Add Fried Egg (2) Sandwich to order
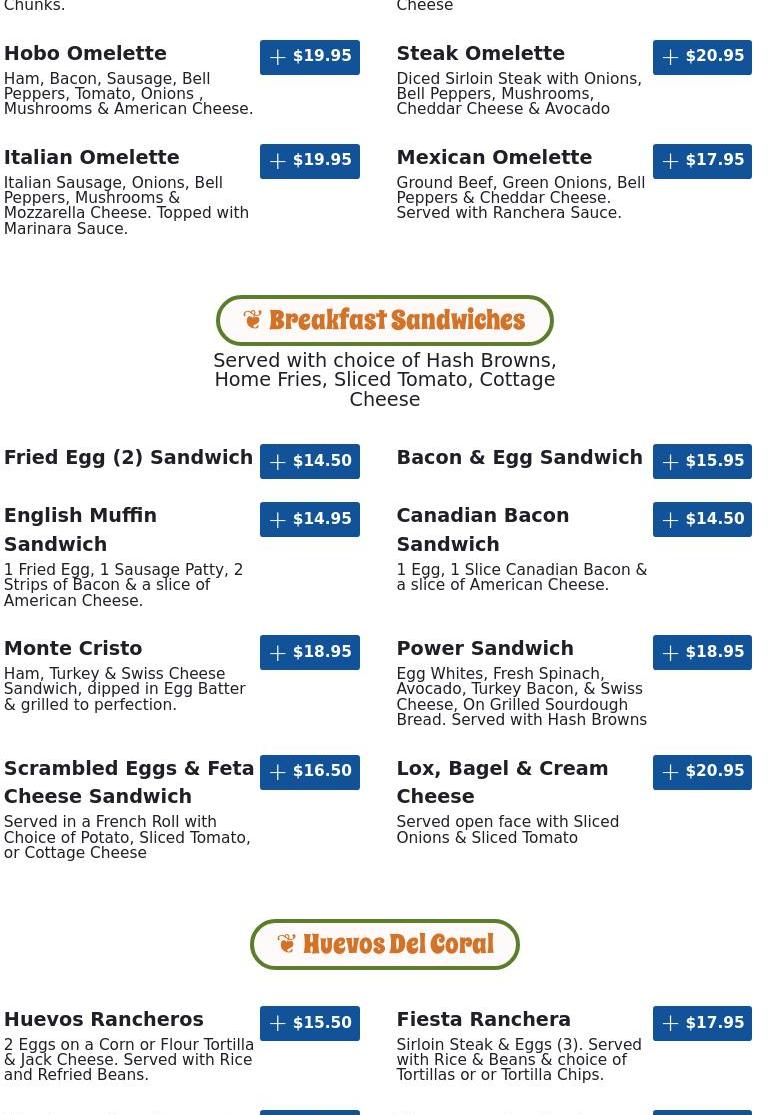 310,461
